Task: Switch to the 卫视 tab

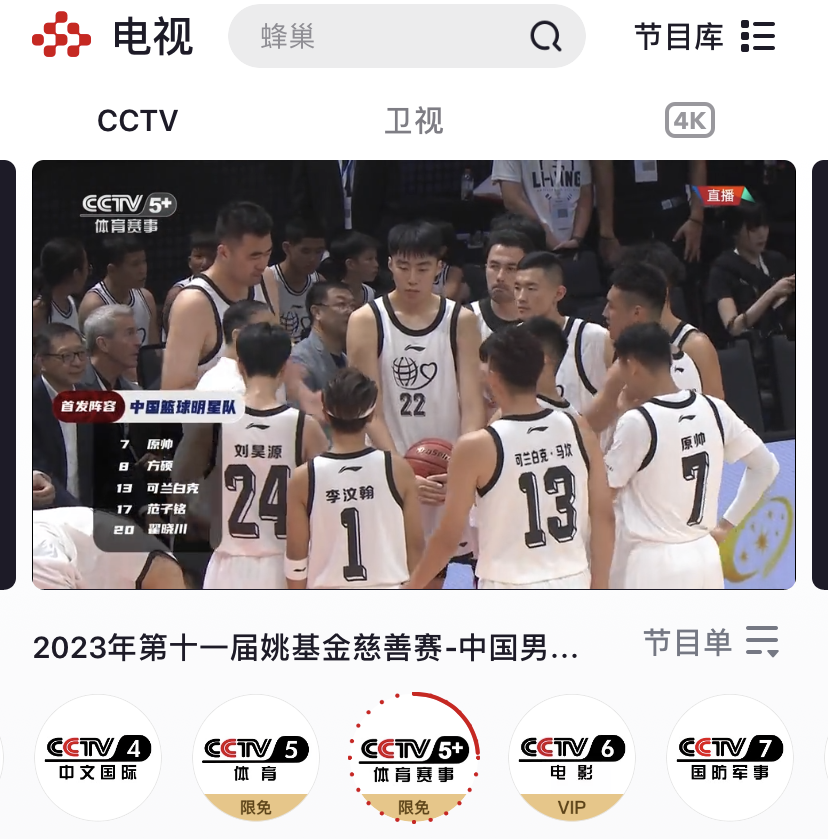Action: pyautogui.click(x=414, y=121)
